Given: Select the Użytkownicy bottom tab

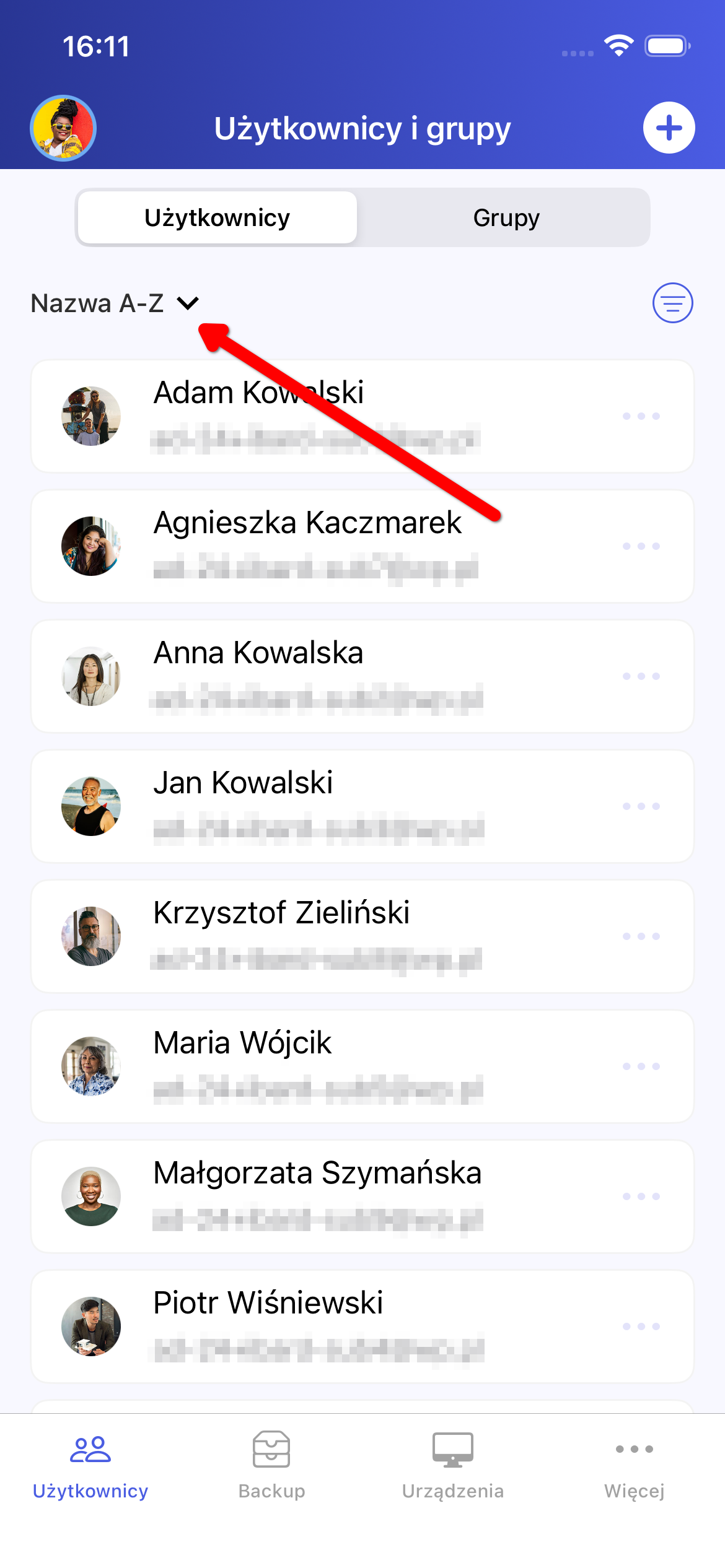Looking at the screenshot, I should (x=90, y=1465).
